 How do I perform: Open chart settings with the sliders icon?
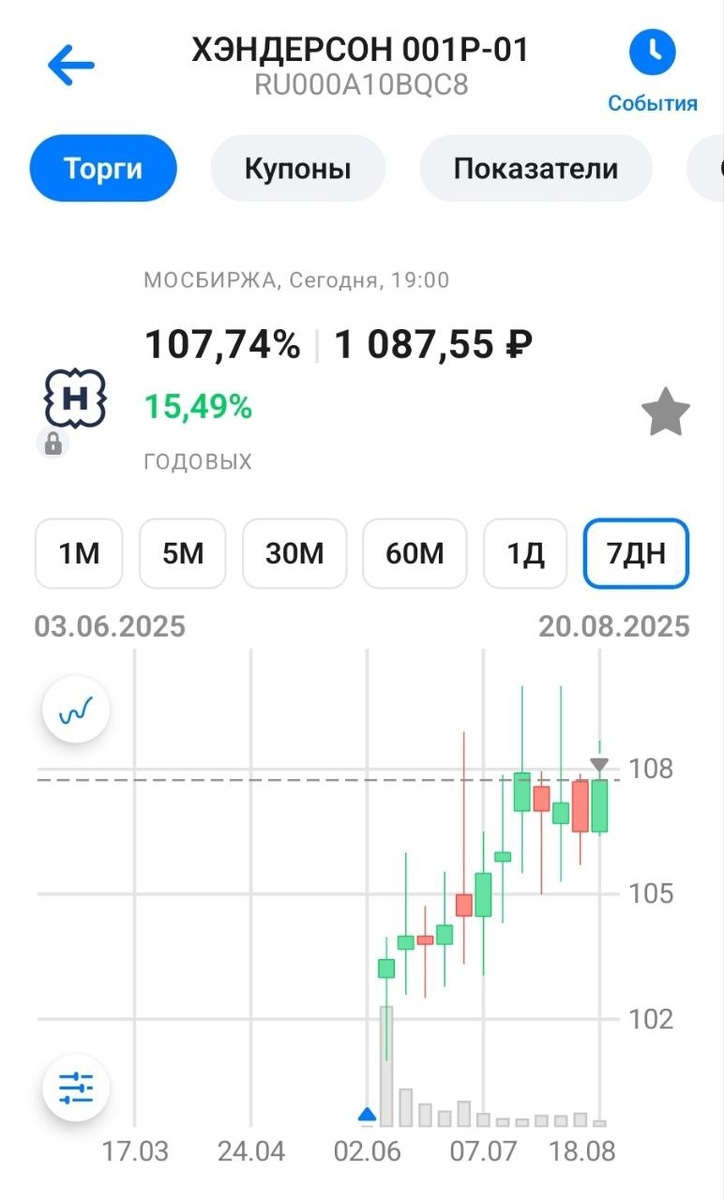coord(76,1087)
